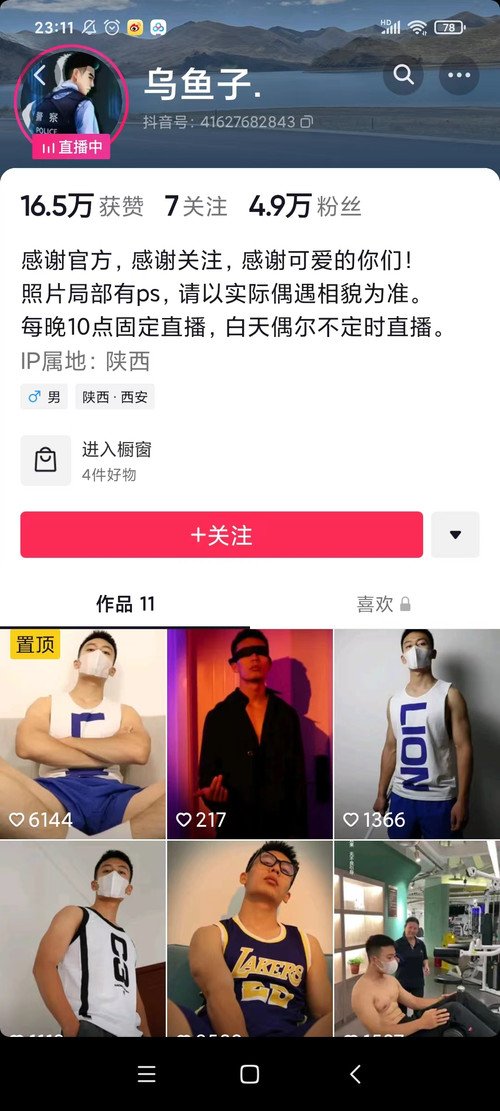
Task: Switch to the 喜欢 tab
Action: (383, 604)
